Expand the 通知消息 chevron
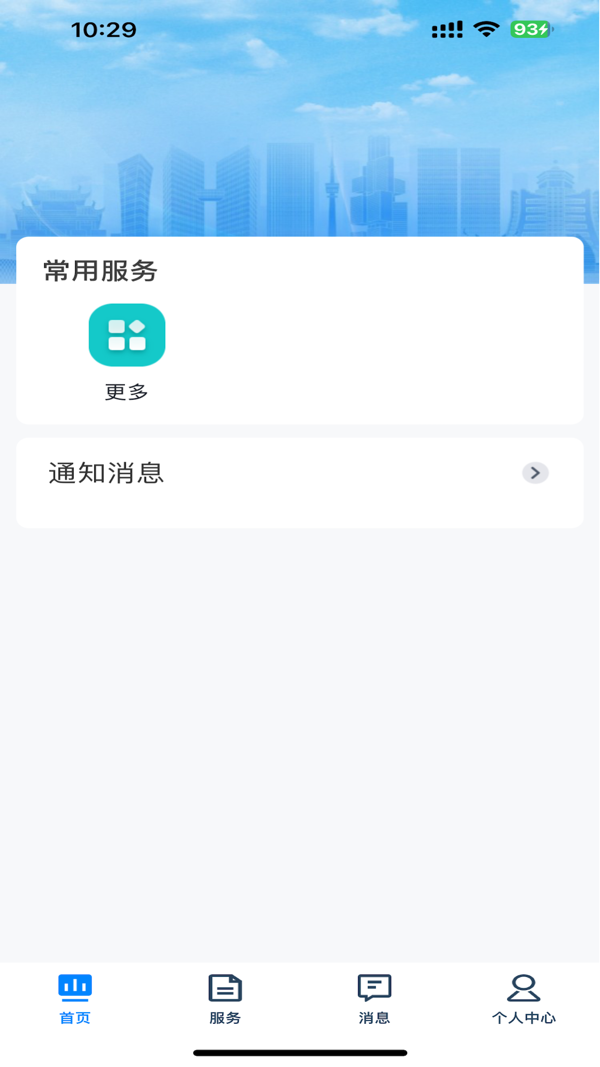The width and height of the screenshot is (600, 1067). [x=535, y=473]
